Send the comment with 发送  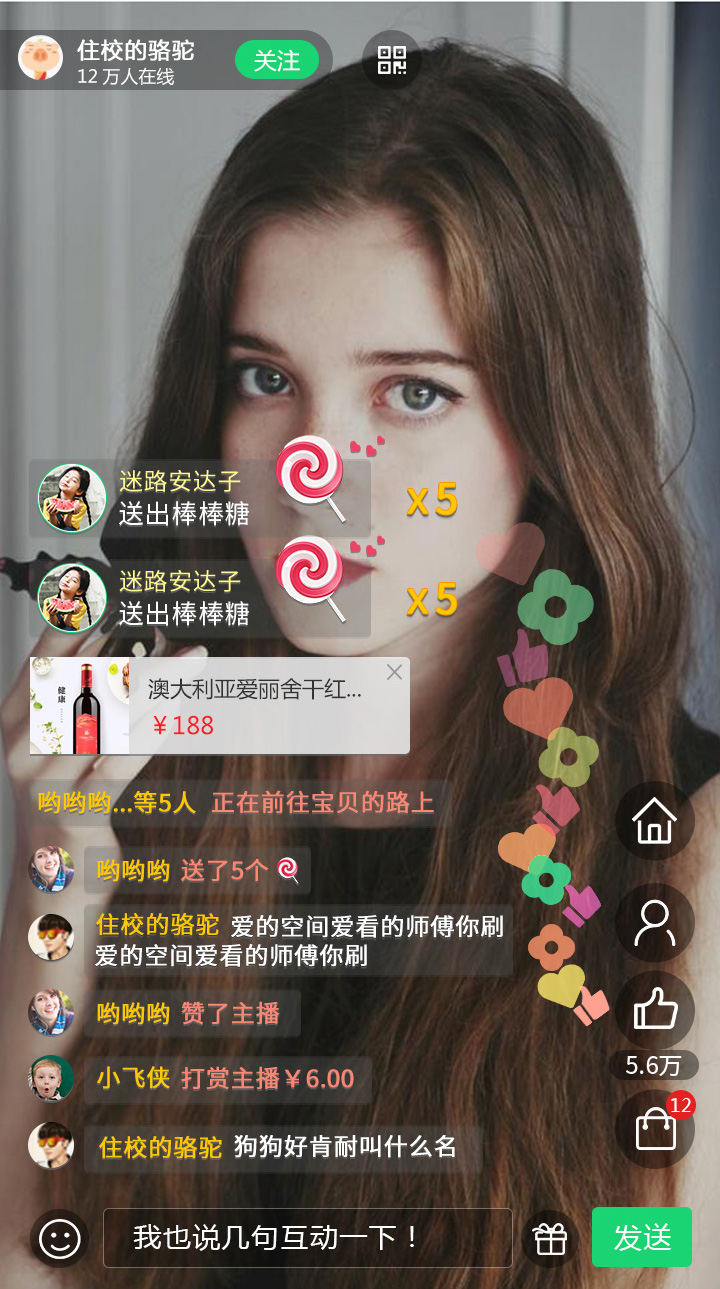pos(642,1238)
